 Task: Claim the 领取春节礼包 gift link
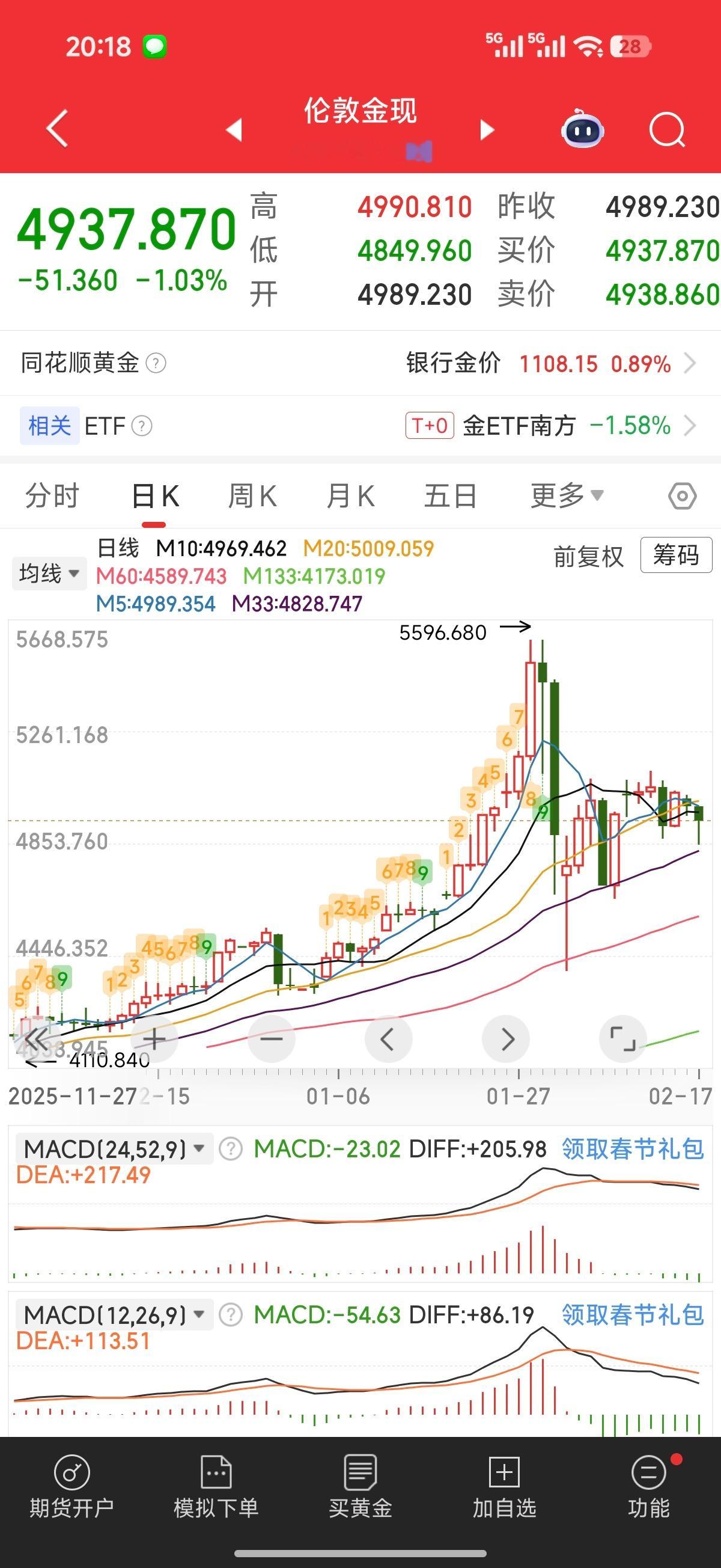pyautogui.click(x=633, y=1148)
